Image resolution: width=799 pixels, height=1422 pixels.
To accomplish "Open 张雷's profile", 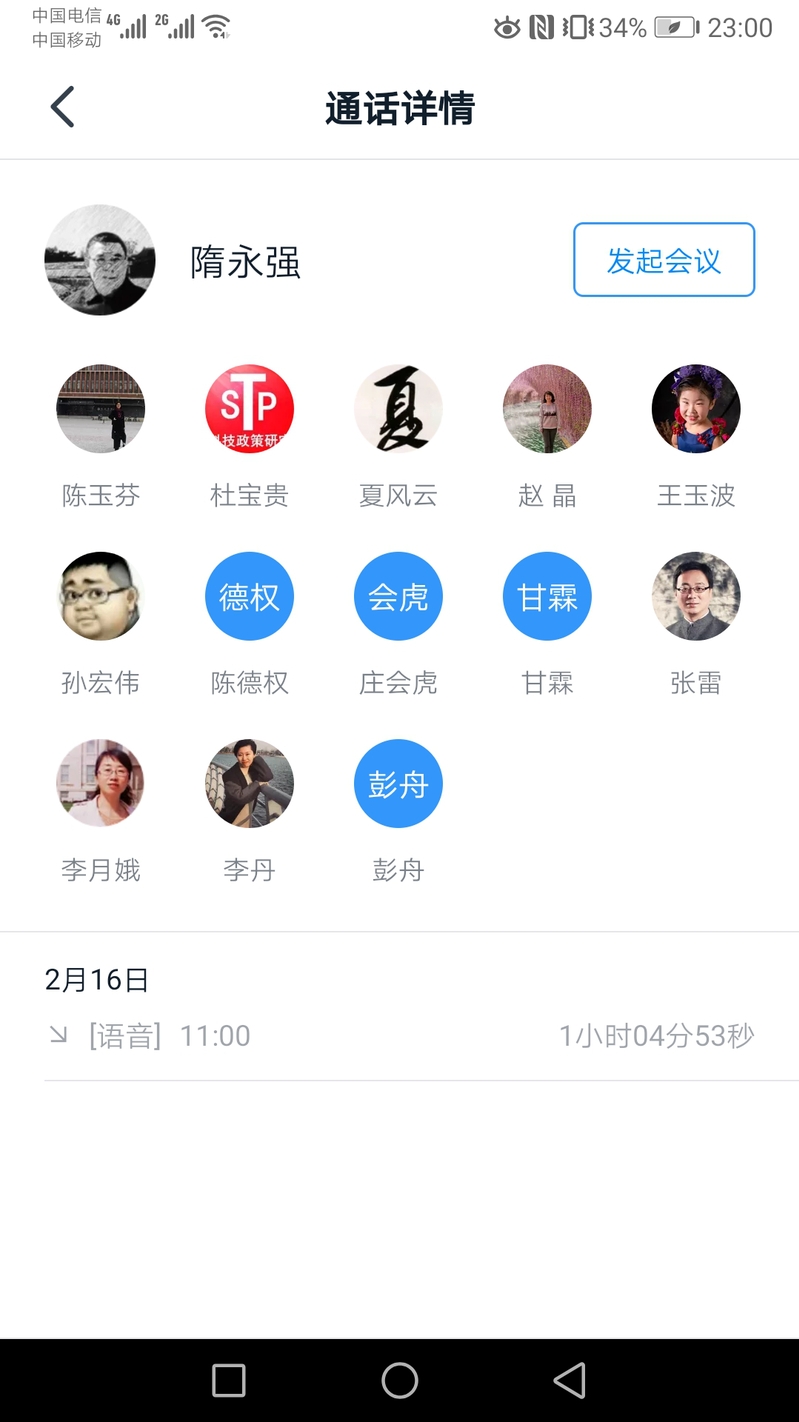I will tap(696, 596).
